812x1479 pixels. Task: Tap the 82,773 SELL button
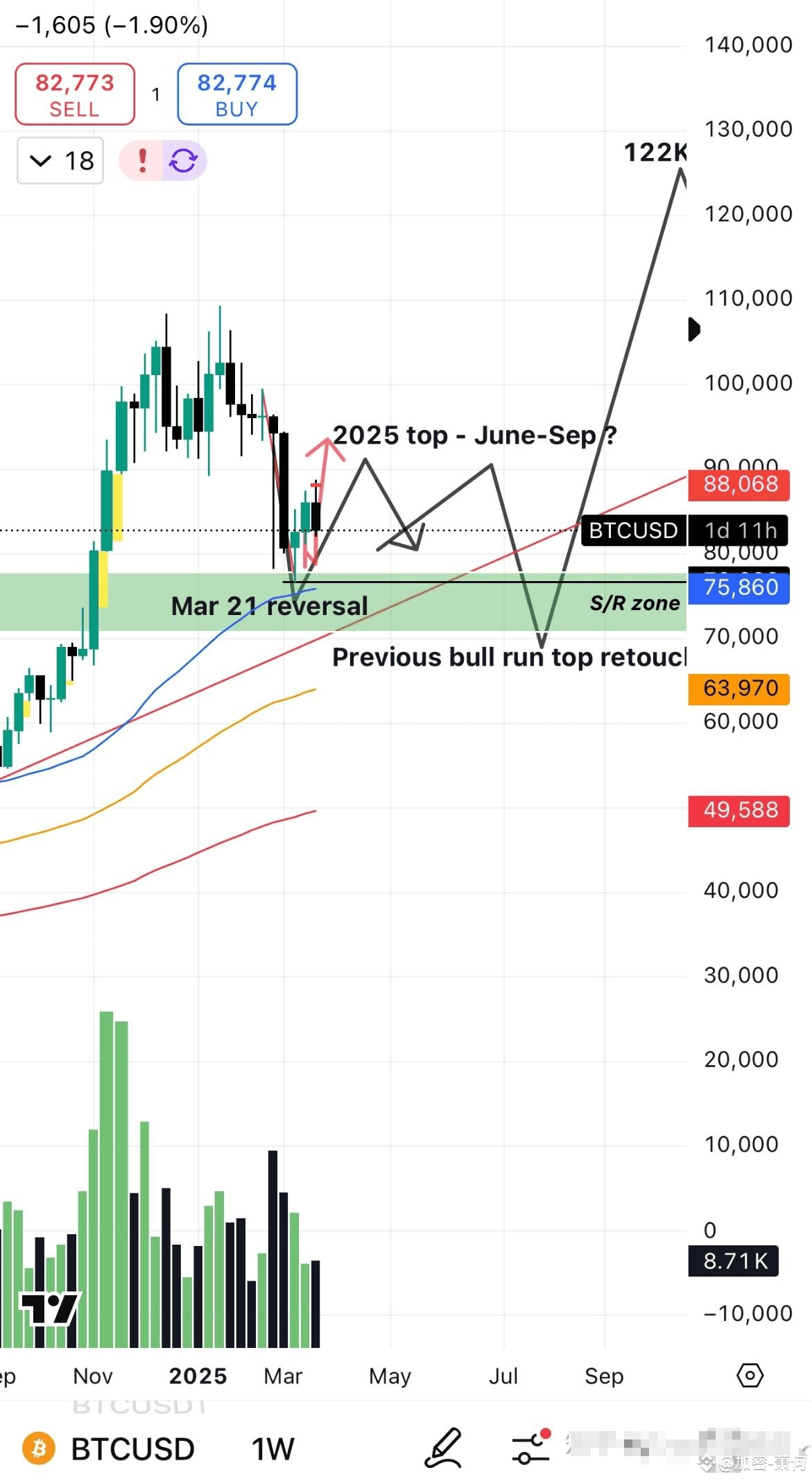[x=75, y=94]
